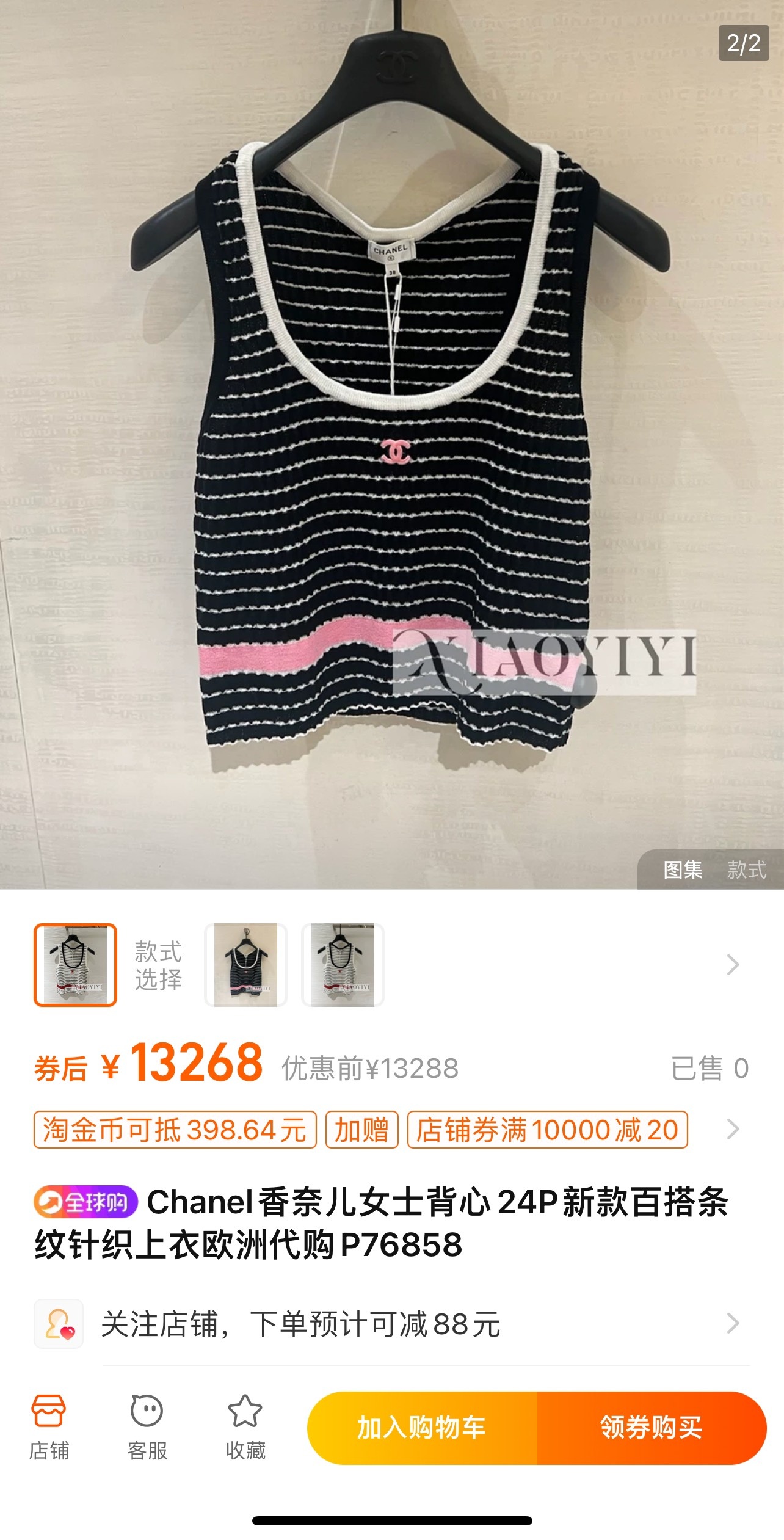Select the white striped style thumbnail
784x1540 pixels.
coord(75,965)
